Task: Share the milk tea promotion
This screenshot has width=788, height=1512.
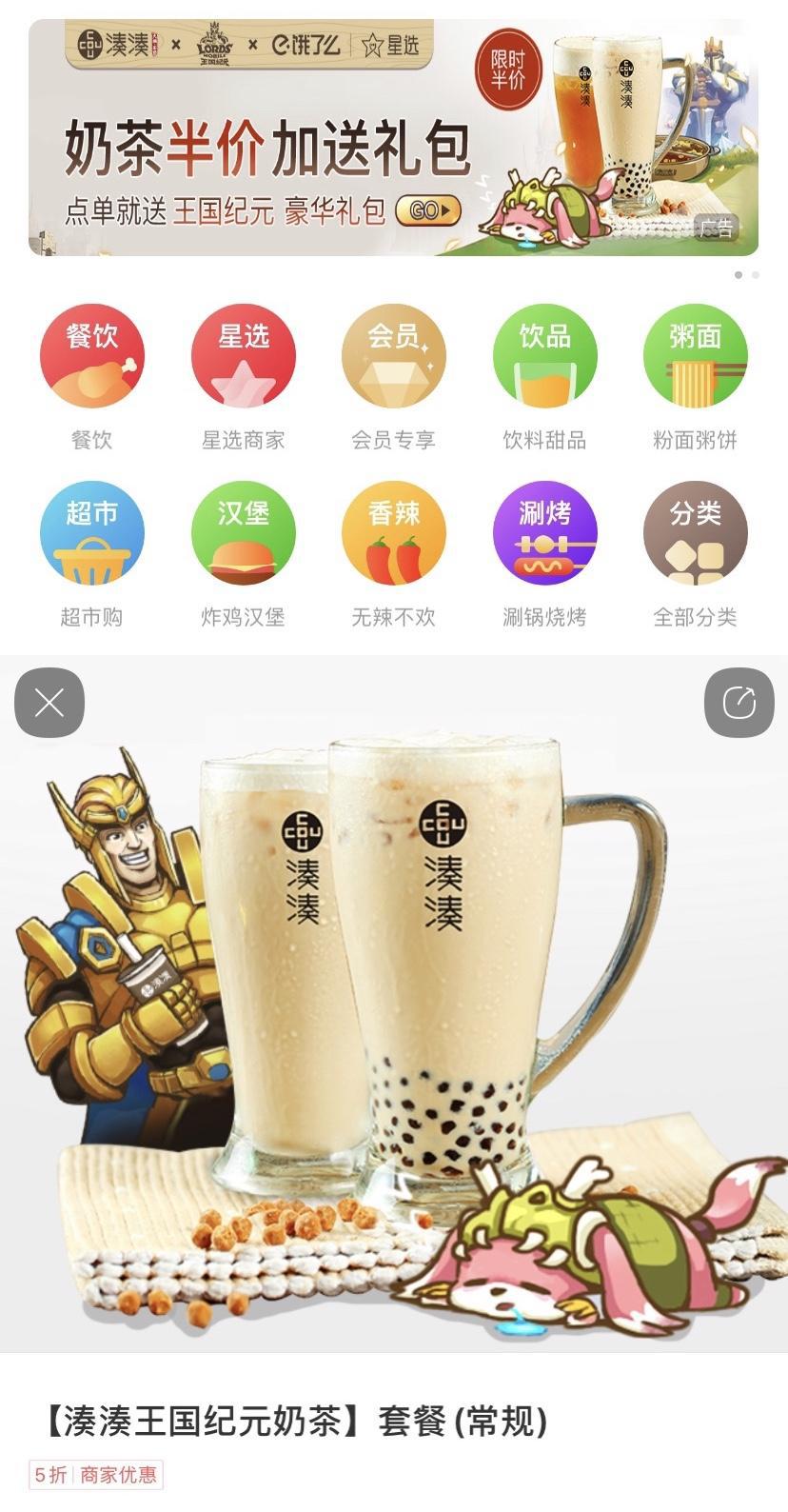Action: click(739, 703)
